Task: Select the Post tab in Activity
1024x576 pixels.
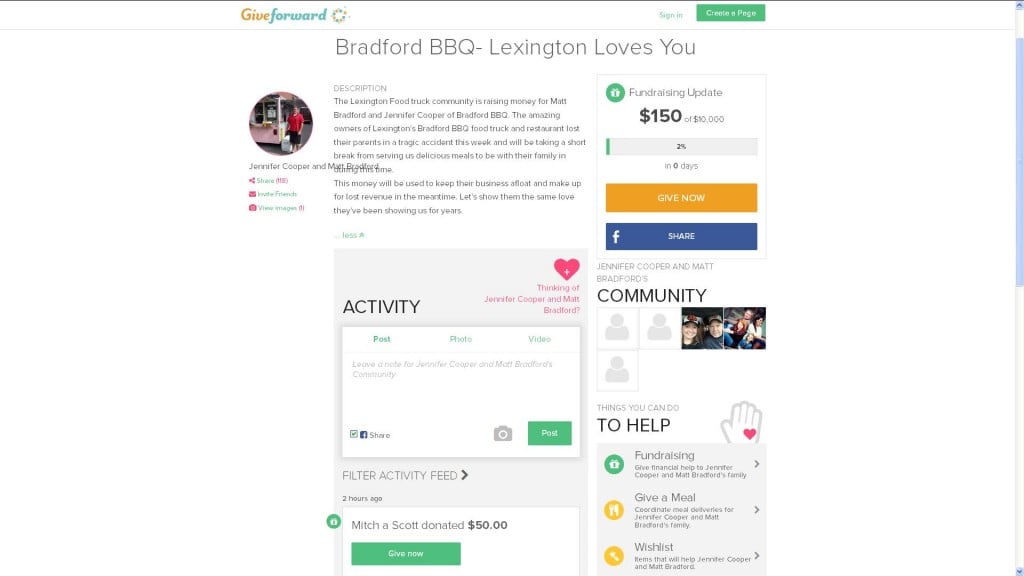Action: [382, 339]
